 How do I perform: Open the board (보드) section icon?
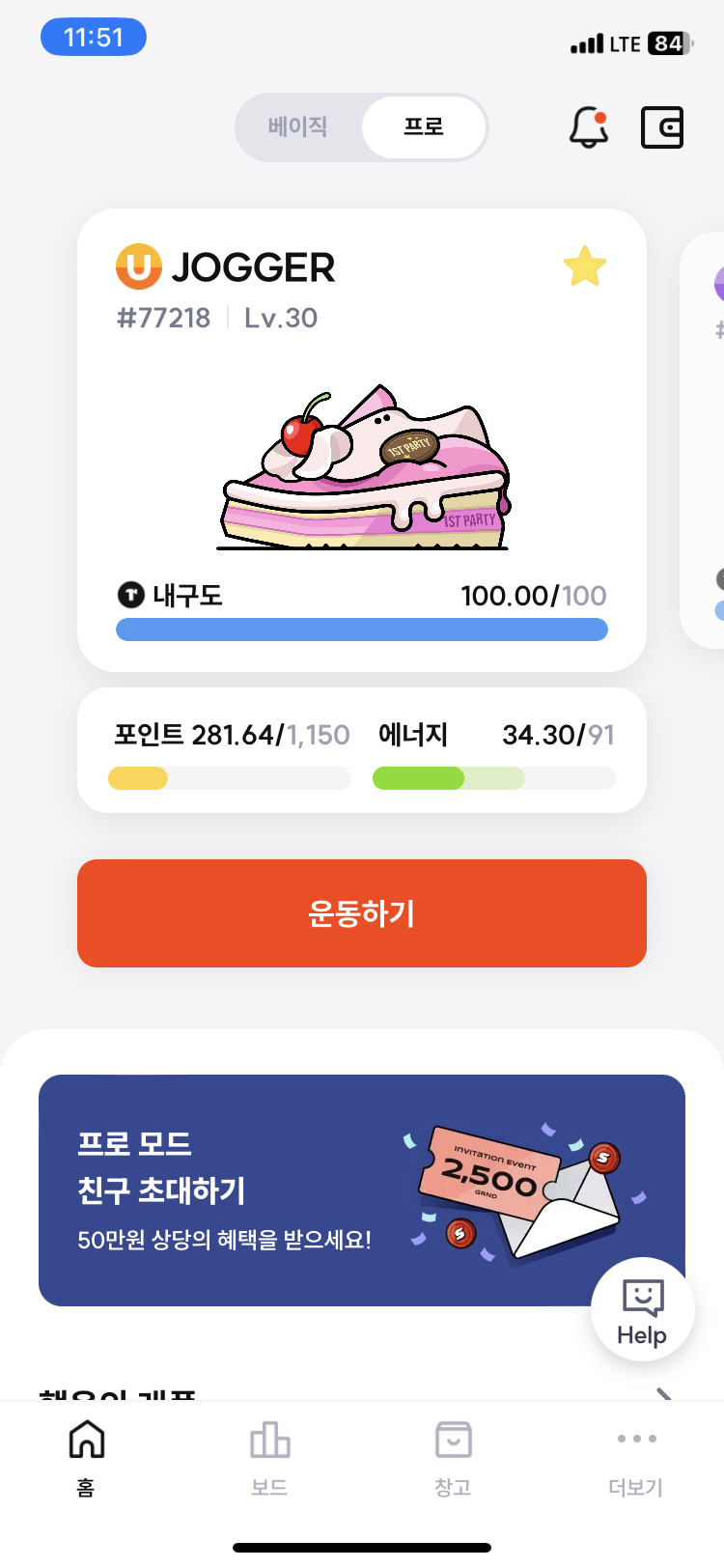[269, 1439]
